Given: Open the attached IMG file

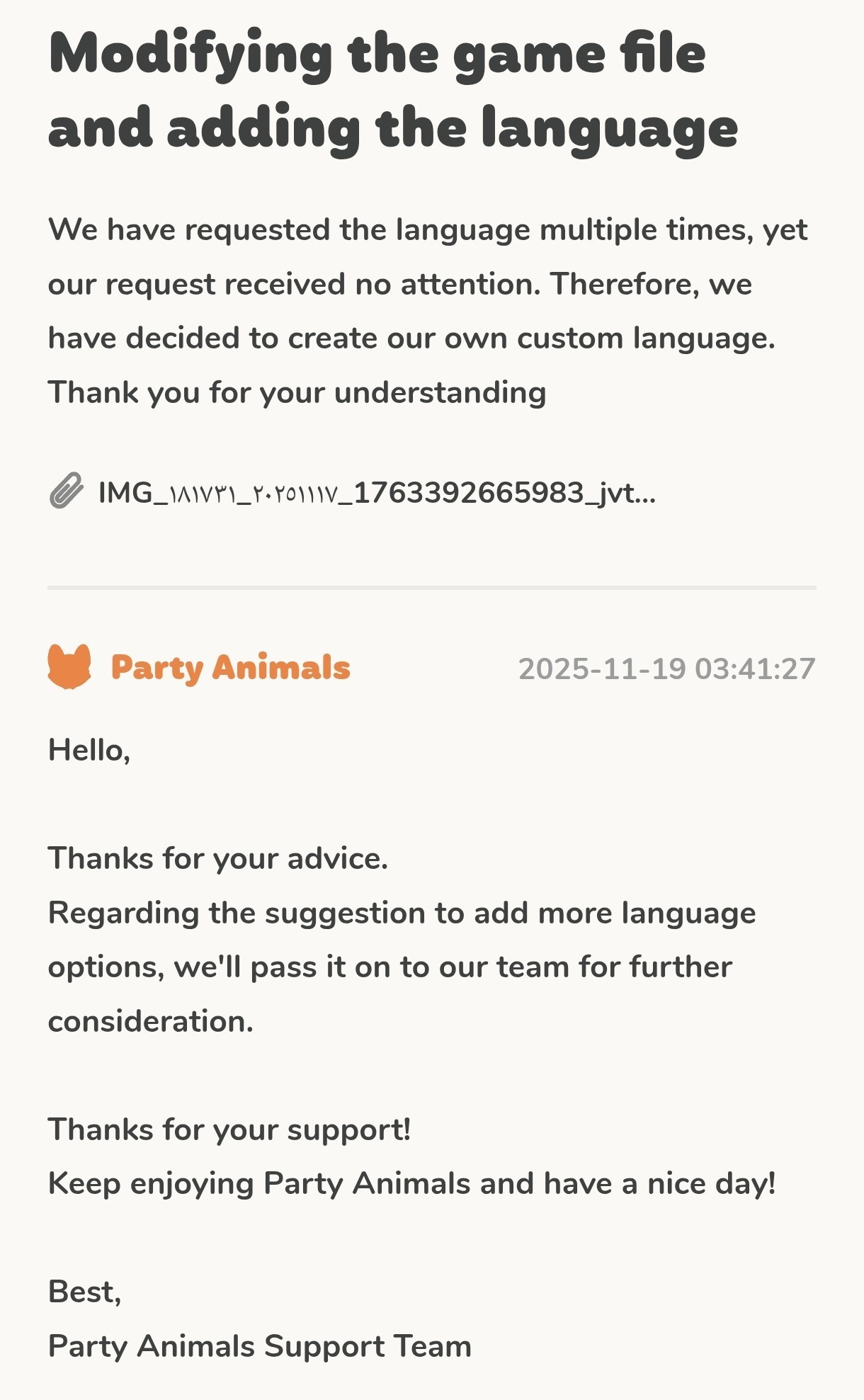Looking at the screenshot, I should [x=375, y=493].
